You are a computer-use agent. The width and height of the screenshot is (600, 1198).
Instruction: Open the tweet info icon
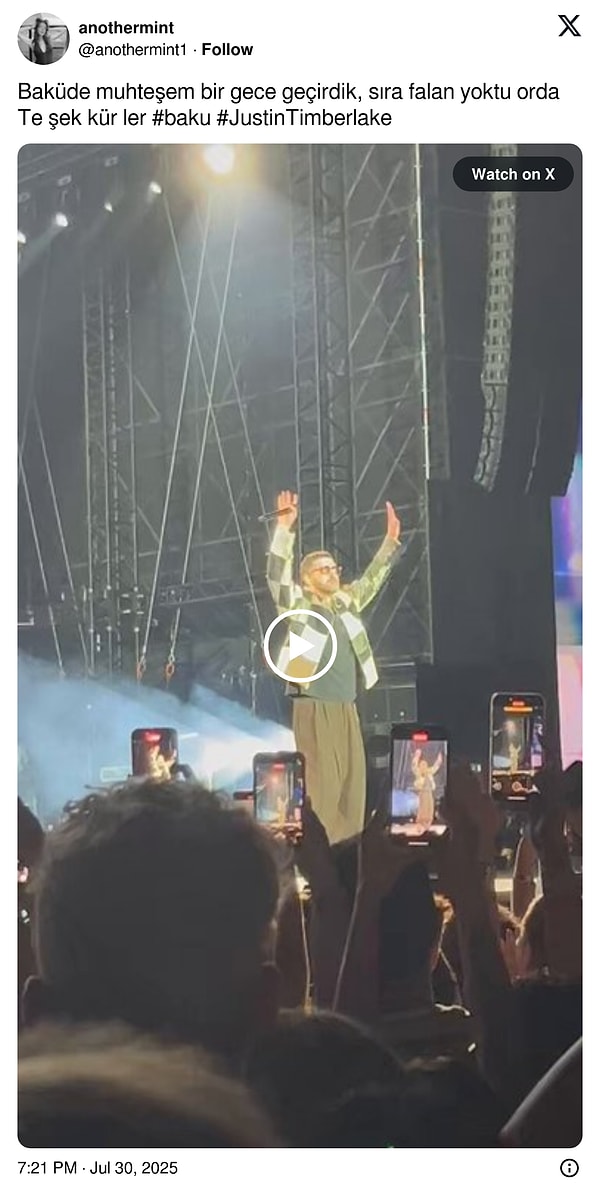(569, 1167)
